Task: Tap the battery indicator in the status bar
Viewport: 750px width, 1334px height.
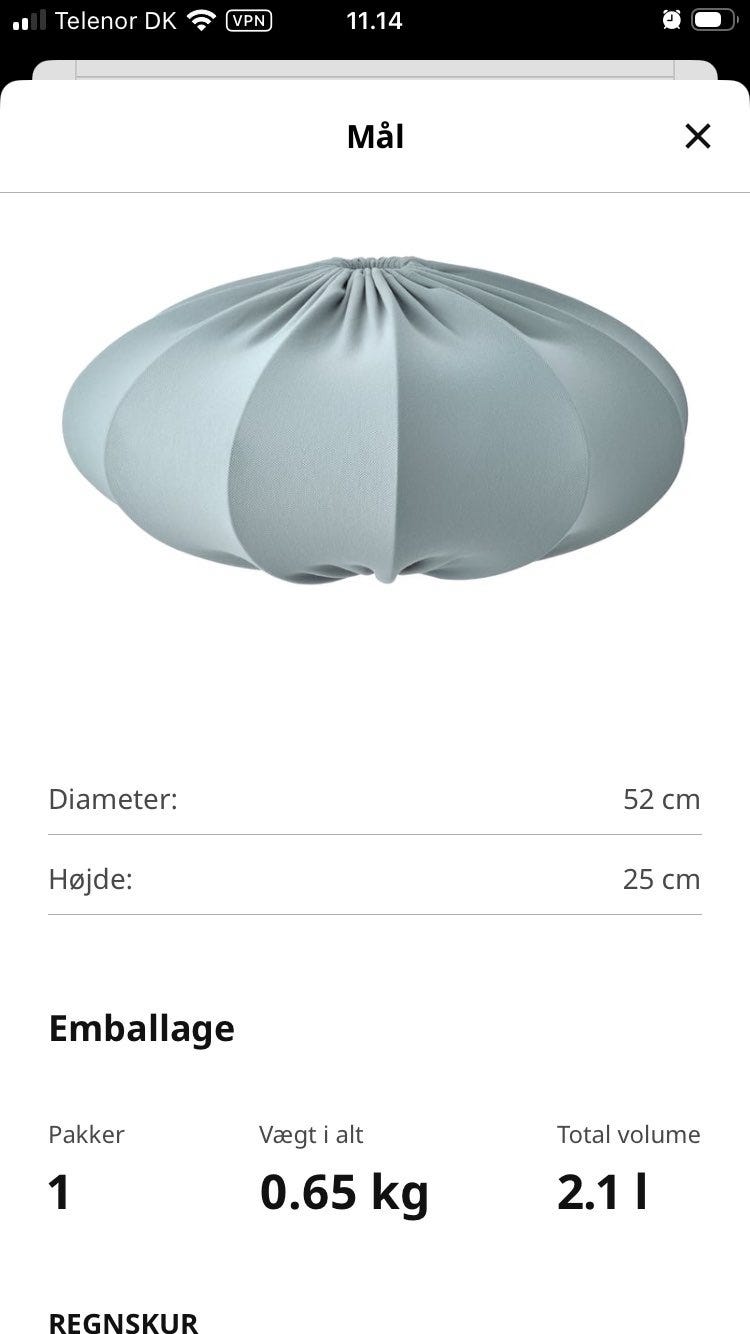Action: [716, 19]
